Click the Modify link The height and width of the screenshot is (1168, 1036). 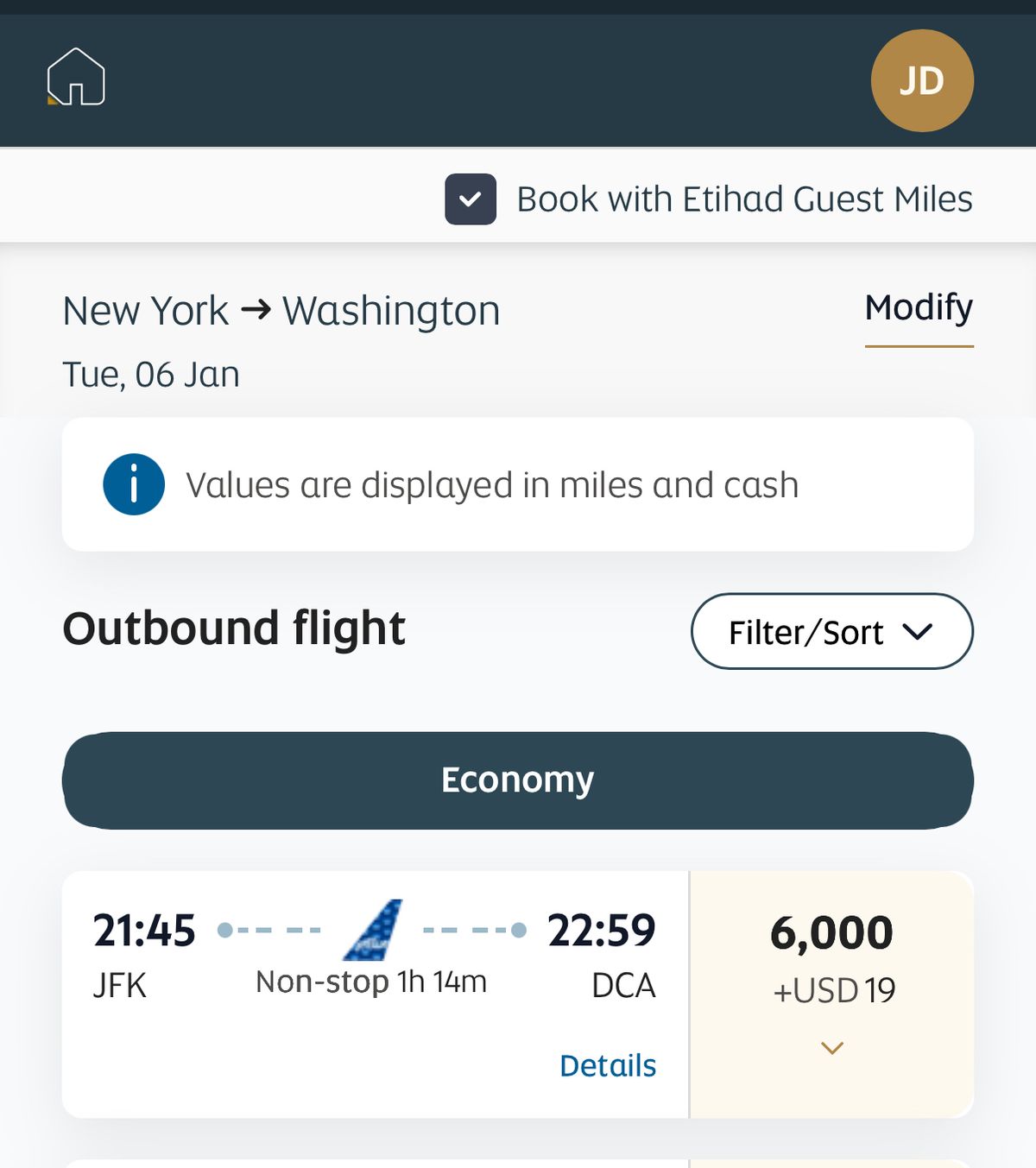(919, 308)
